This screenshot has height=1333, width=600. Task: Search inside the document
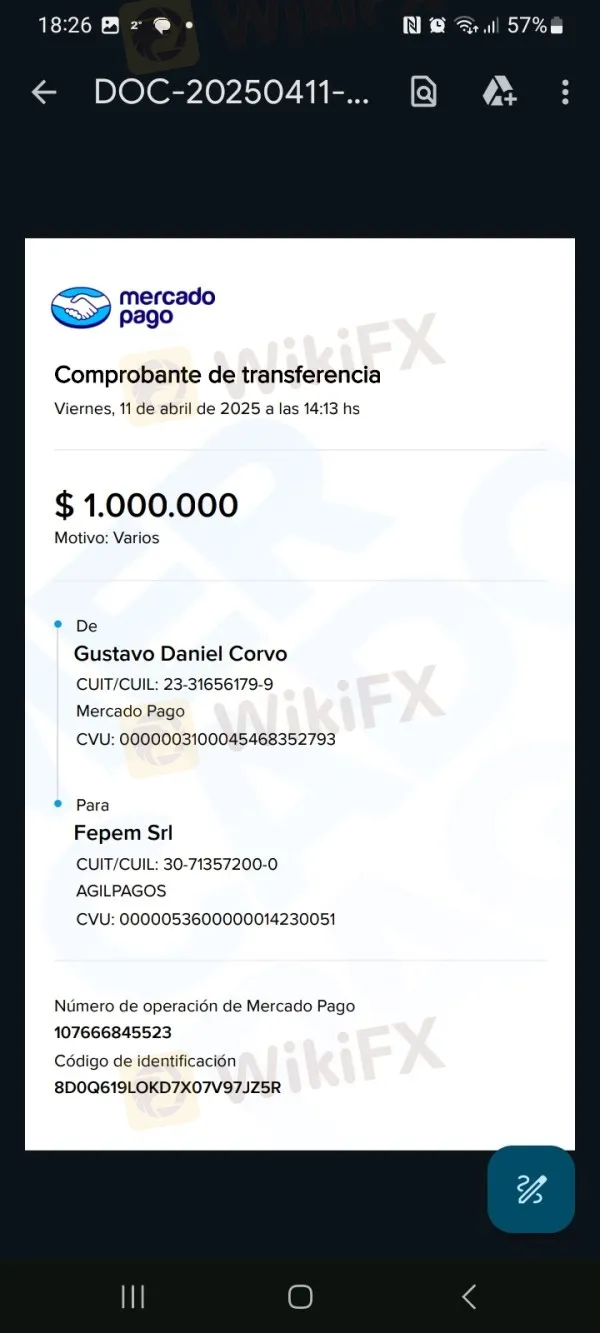click(x=424, y=93)
